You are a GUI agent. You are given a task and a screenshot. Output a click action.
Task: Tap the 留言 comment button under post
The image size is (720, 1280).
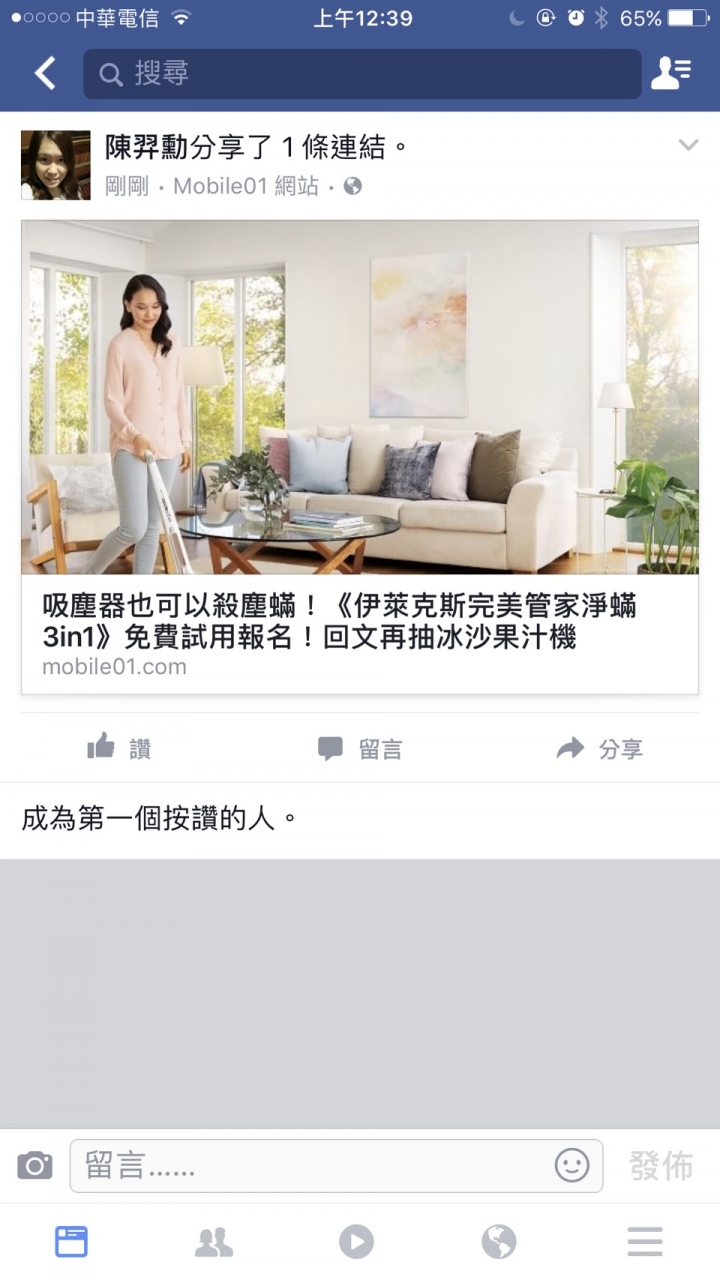coord(359,748)
